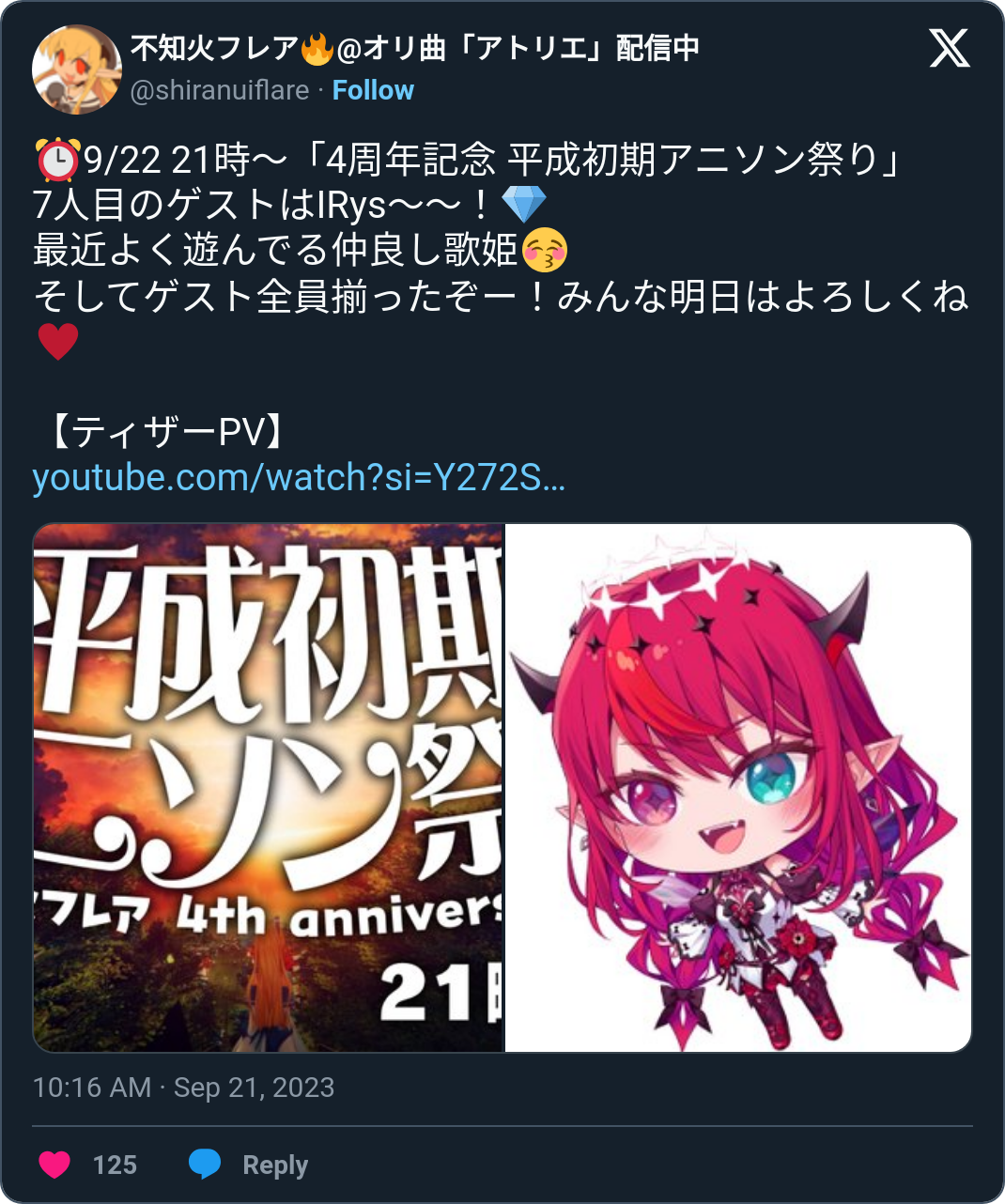1005x1204 pixels.
Task: Follow the @shiranuiflare account
Action: click(x=373, y=90)
